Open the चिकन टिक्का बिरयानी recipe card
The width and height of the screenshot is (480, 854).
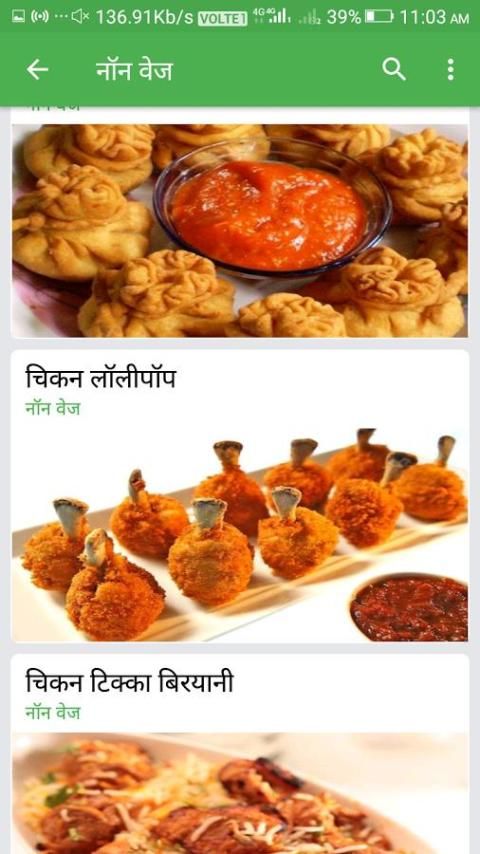point(240,754)
